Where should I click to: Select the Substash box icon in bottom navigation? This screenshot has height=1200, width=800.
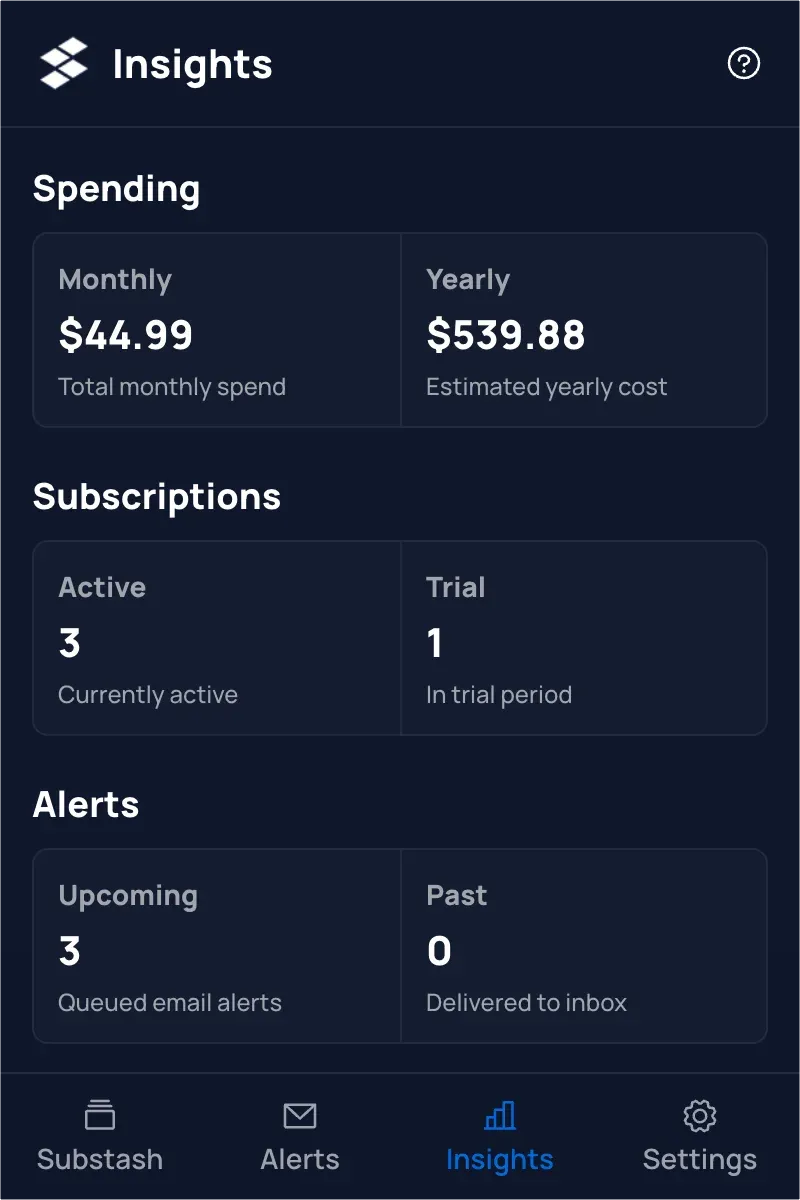click(x=100, y=1114)
